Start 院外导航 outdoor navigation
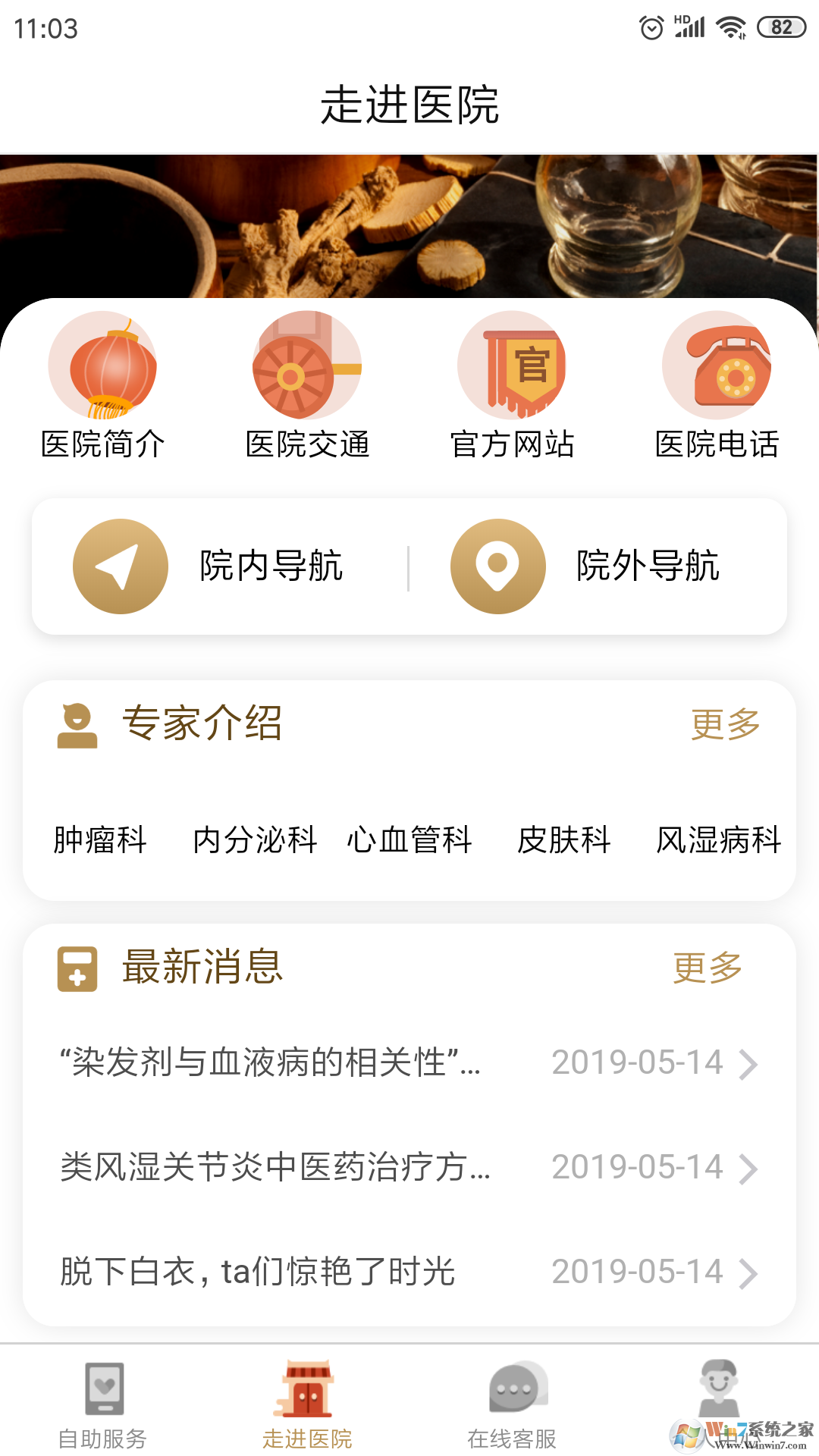 [x=598, y=566]
